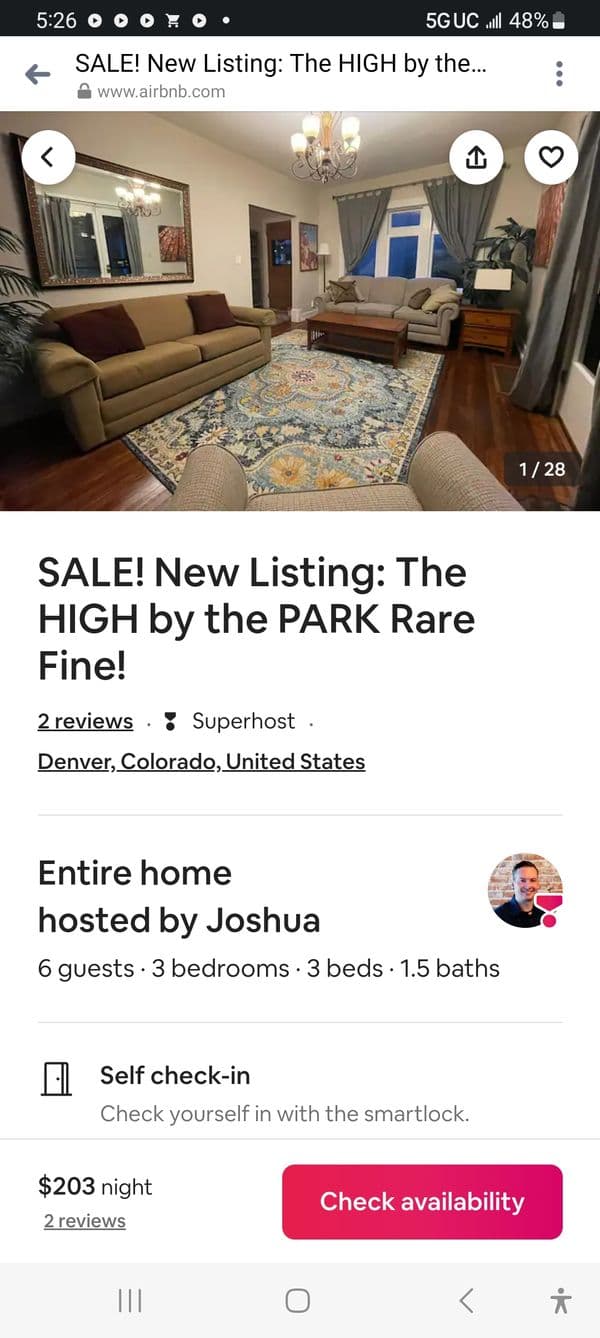
Task: Open the recent apps view
Action: pyautogui.click(x=130, y=1300)
